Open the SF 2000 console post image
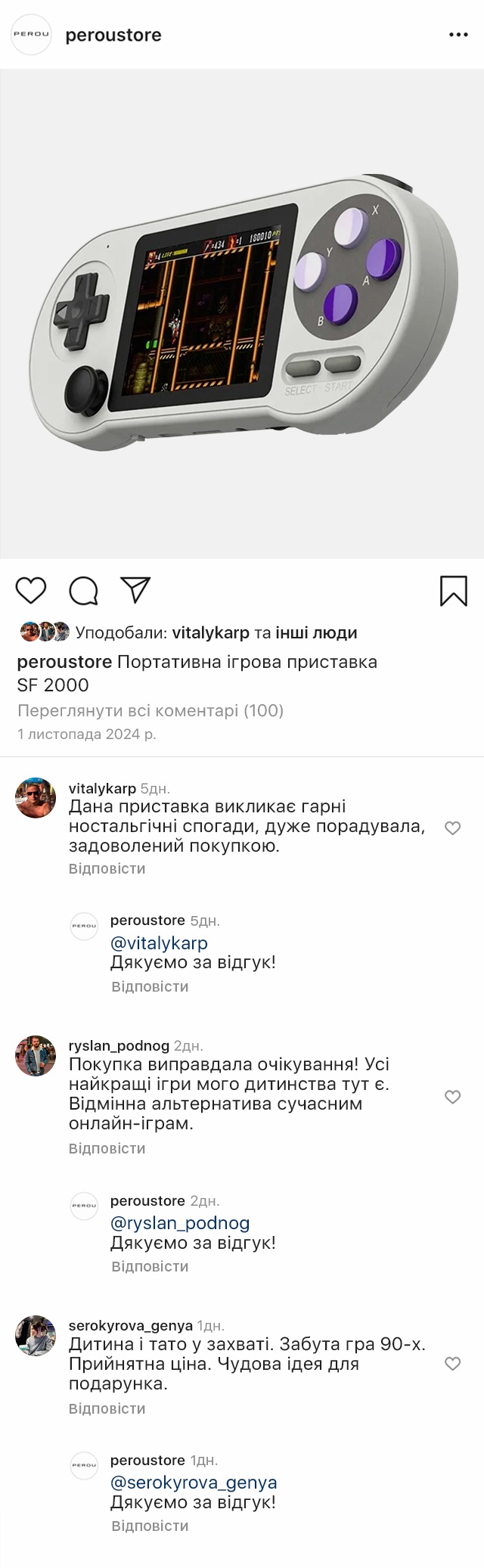The image size is (484, 1568). coord(242,314)
